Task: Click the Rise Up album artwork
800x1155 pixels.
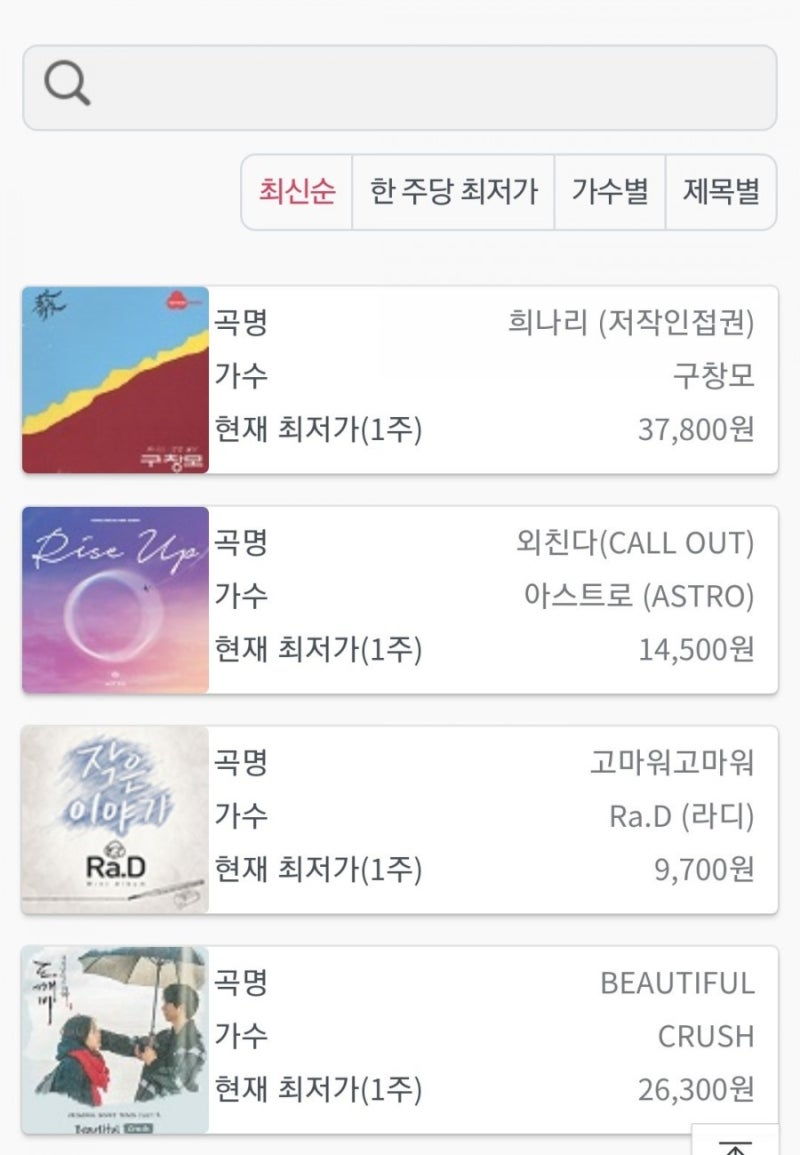Action: click(113, 598)
